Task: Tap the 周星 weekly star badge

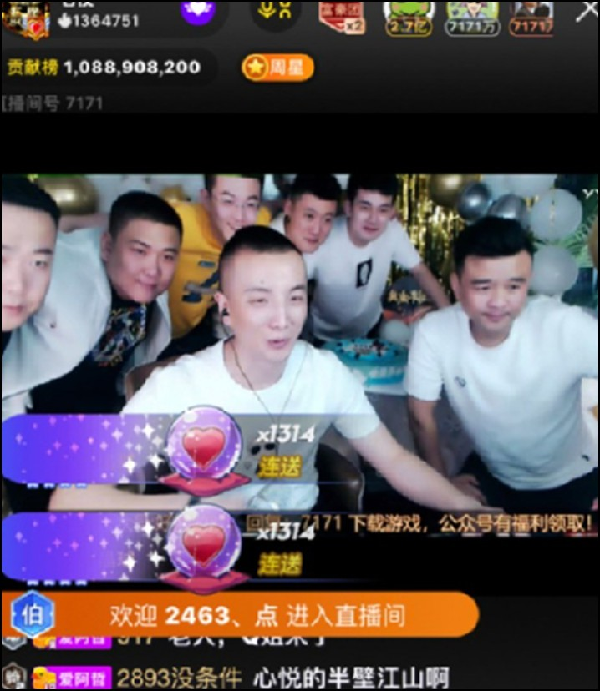Action: (277, 68)
